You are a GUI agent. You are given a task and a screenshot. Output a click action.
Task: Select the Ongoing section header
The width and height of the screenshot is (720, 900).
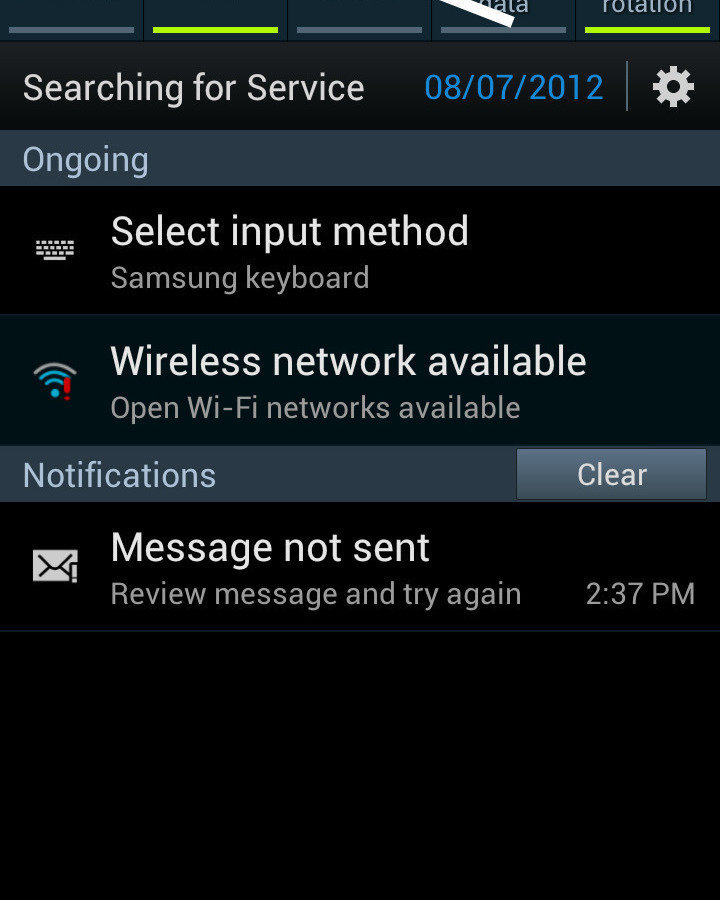coord(84,159)
